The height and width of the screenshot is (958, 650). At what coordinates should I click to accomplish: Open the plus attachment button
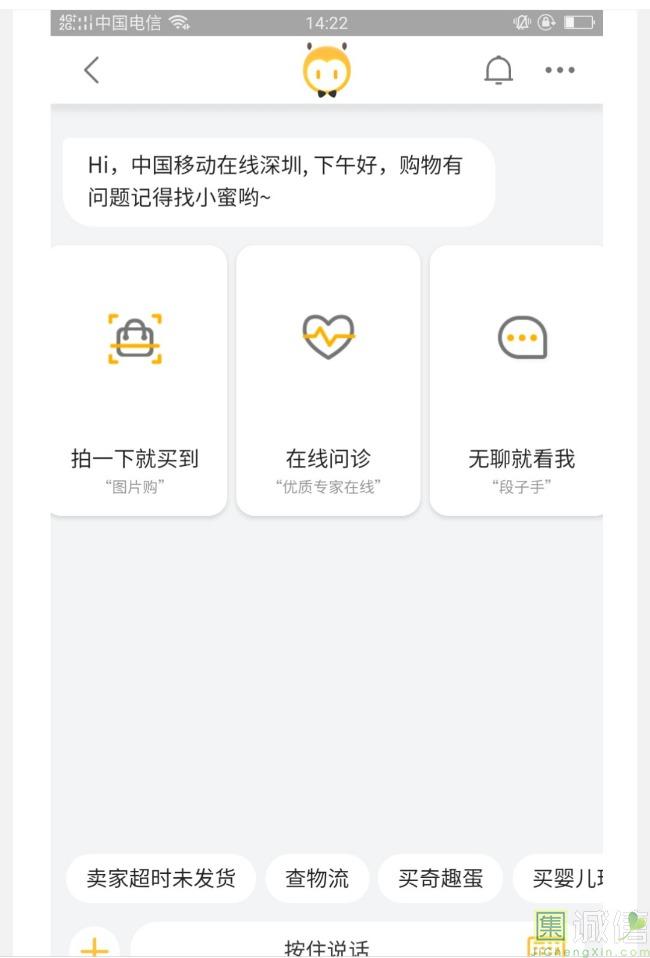(94, 946)
